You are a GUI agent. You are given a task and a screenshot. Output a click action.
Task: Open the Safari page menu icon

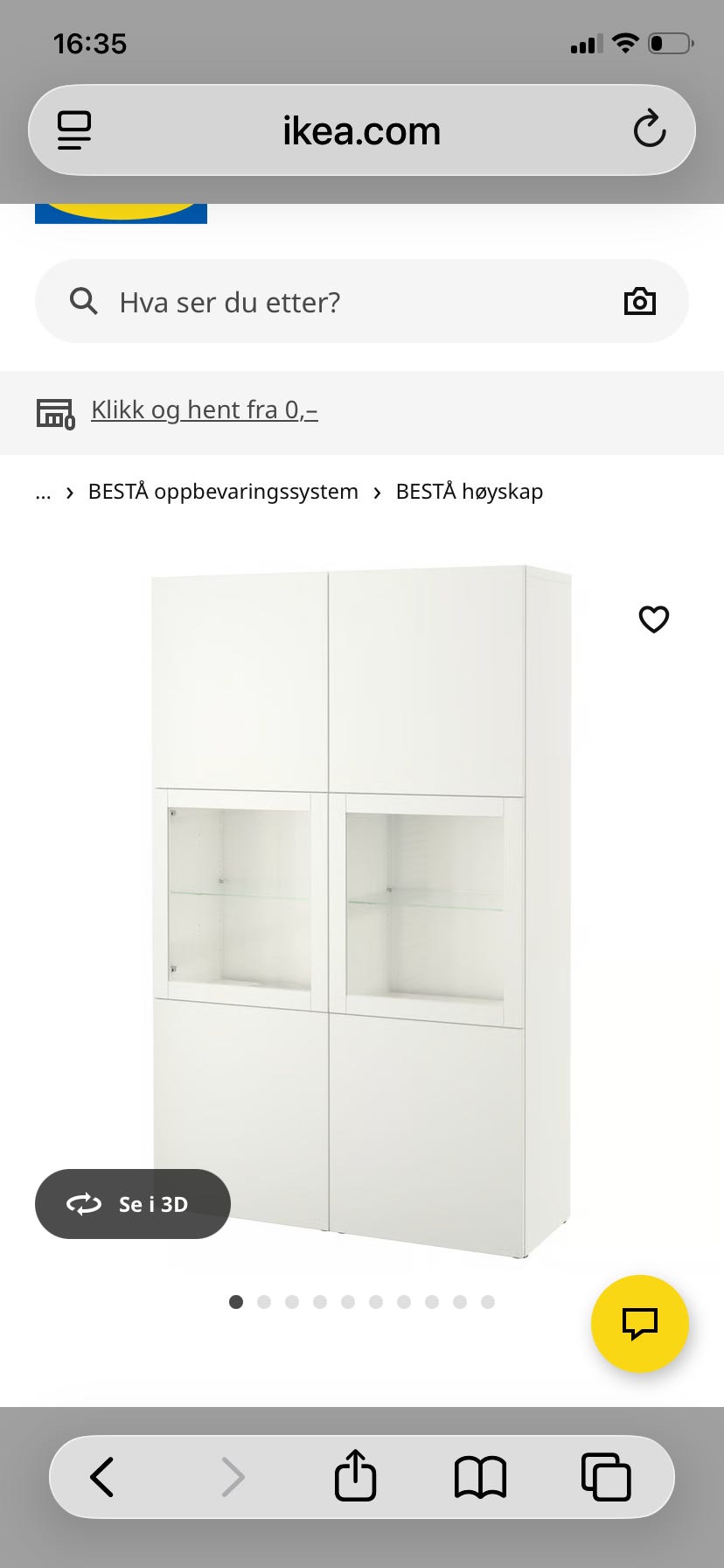(x=75, y=130)
